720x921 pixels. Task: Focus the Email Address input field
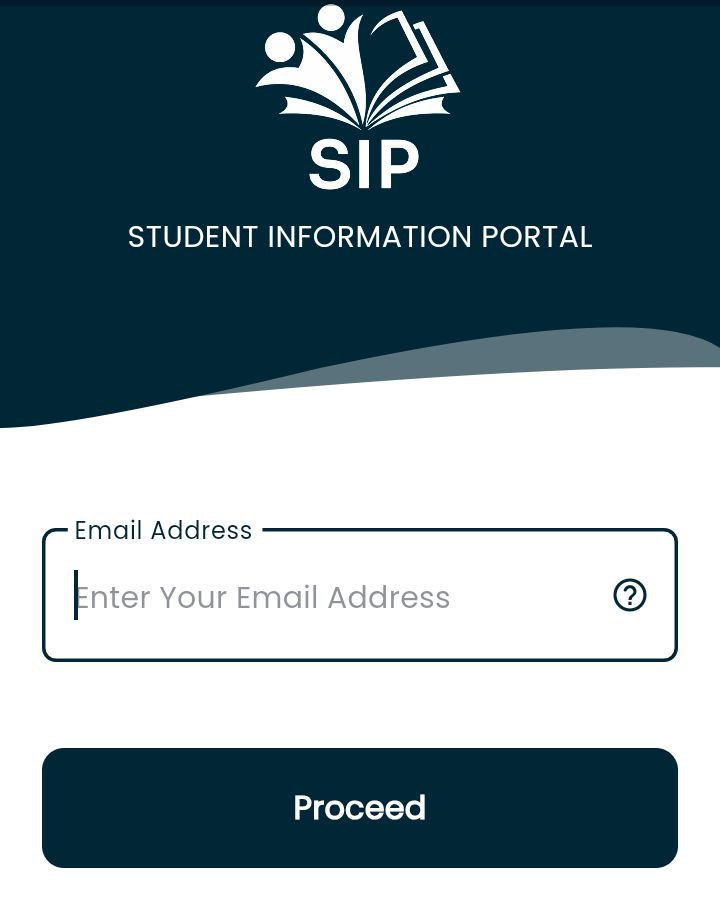tap(330, 597)
